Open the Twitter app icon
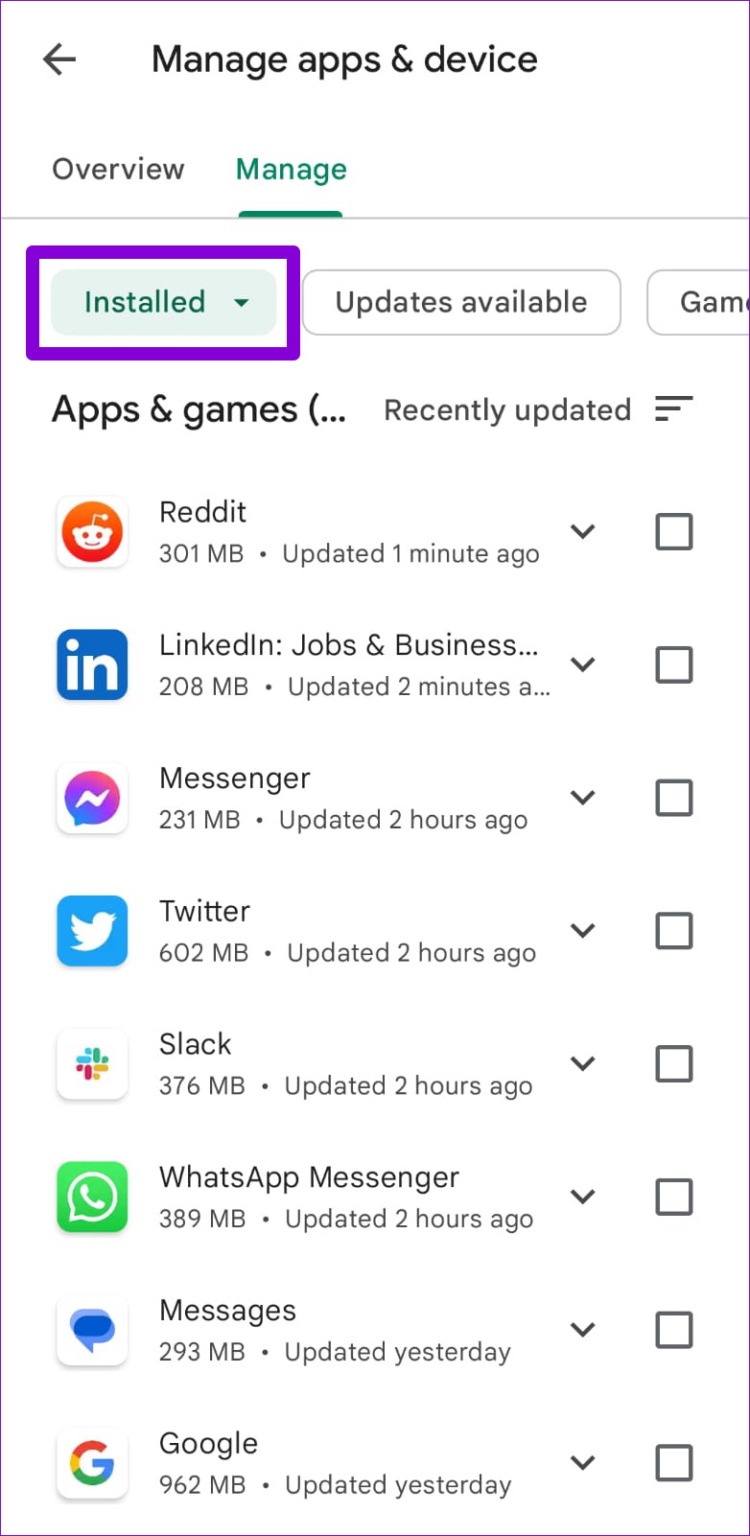 click(x=92, y=930)
